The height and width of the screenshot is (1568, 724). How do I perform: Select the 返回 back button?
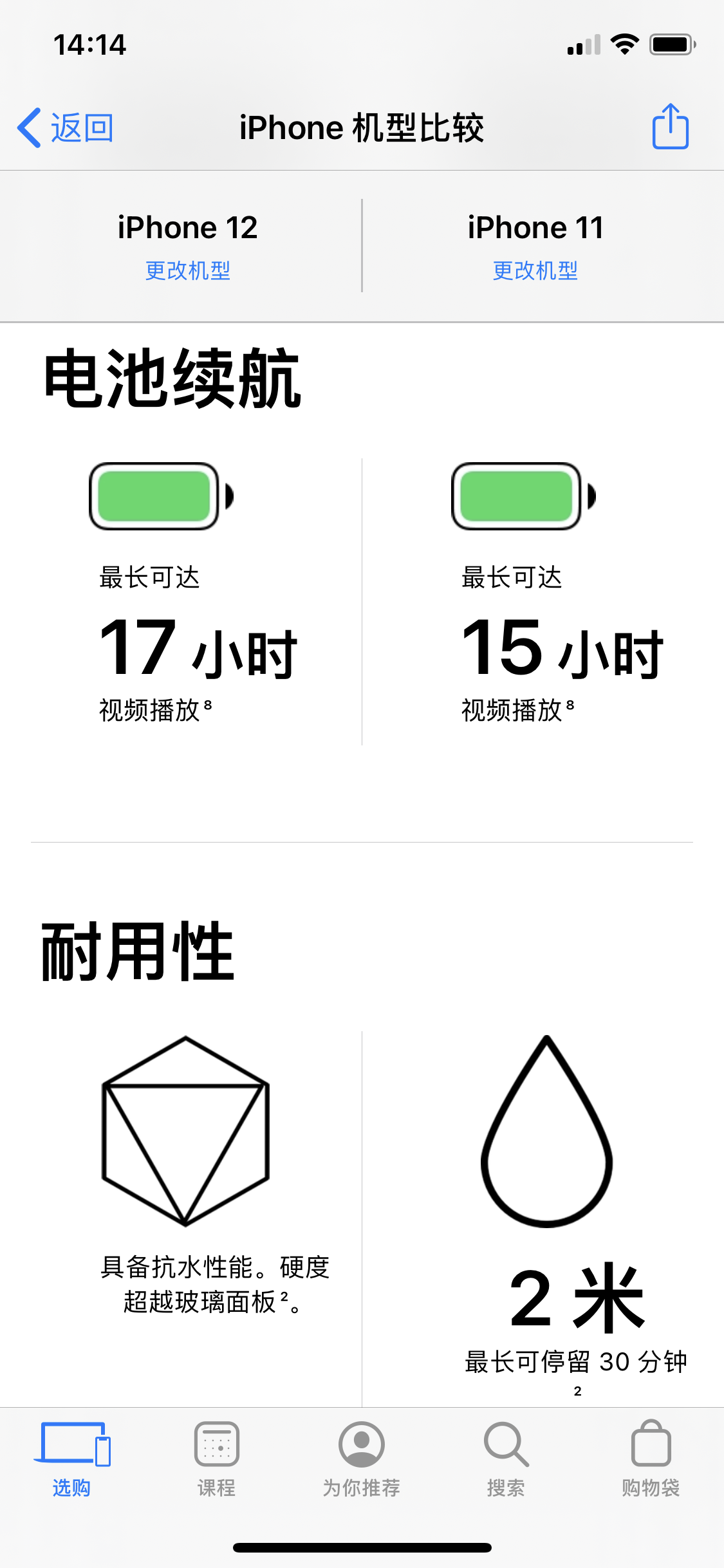(70, 127)
